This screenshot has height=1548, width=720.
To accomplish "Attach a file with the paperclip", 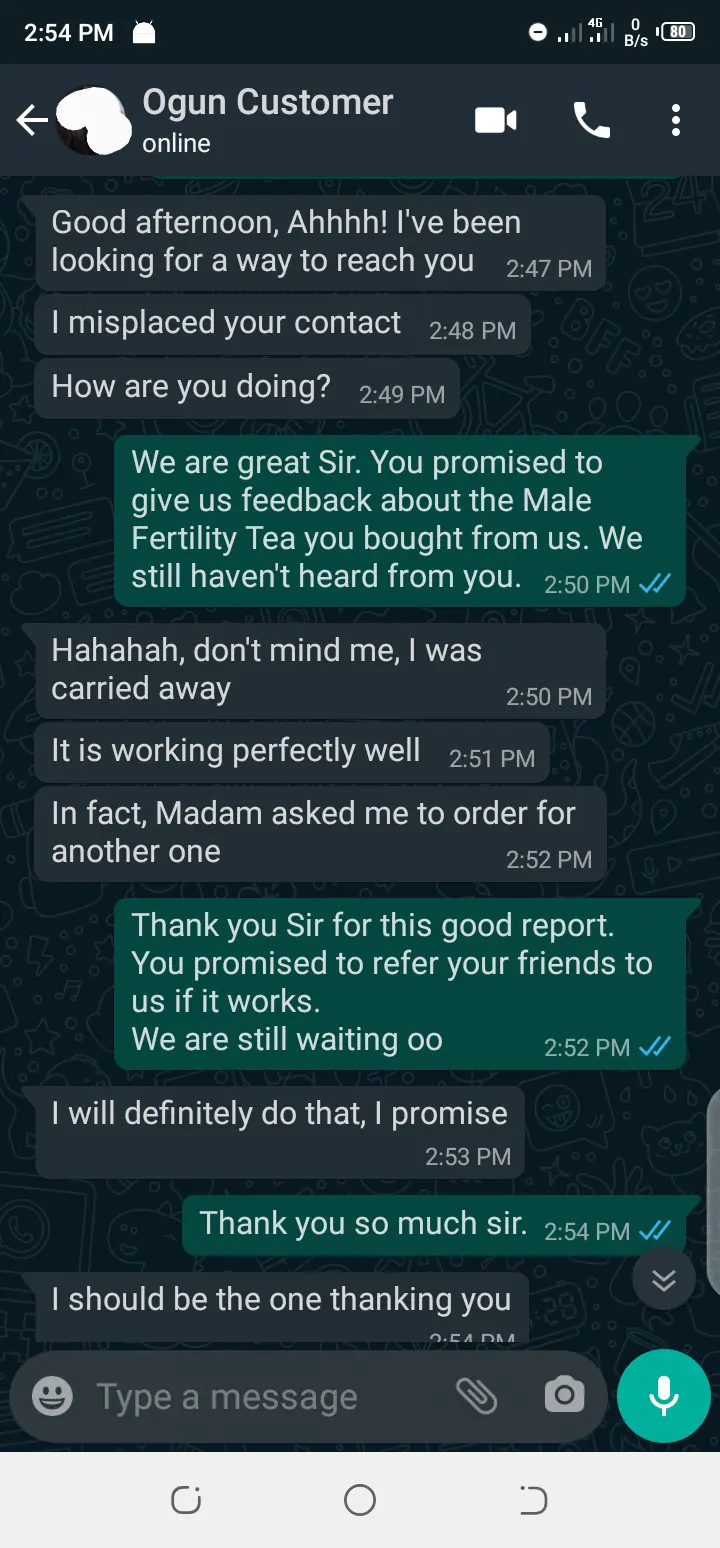I will coord(476,1395).
